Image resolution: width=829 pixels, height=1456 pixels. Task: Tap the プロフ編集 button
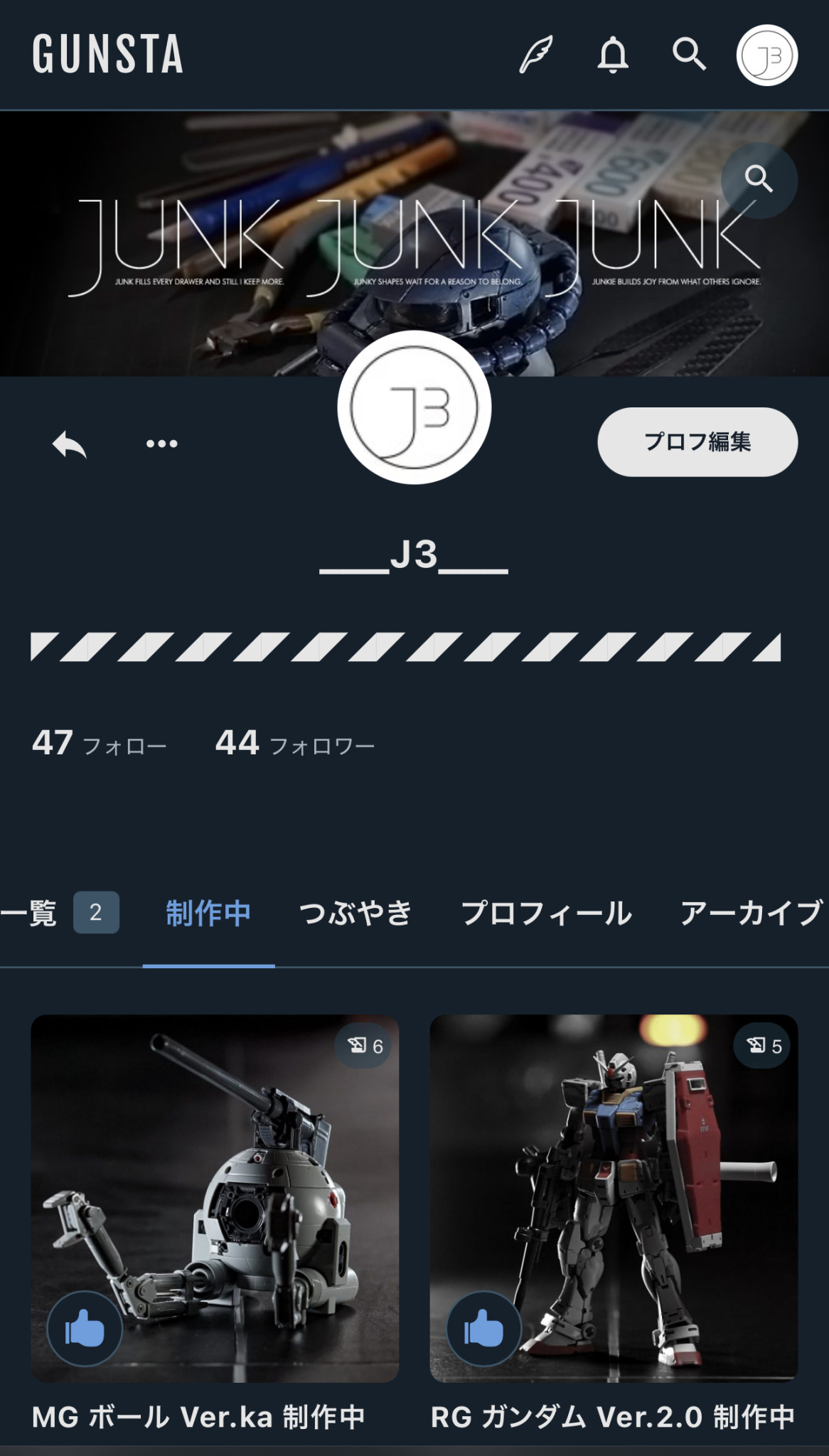697,441
